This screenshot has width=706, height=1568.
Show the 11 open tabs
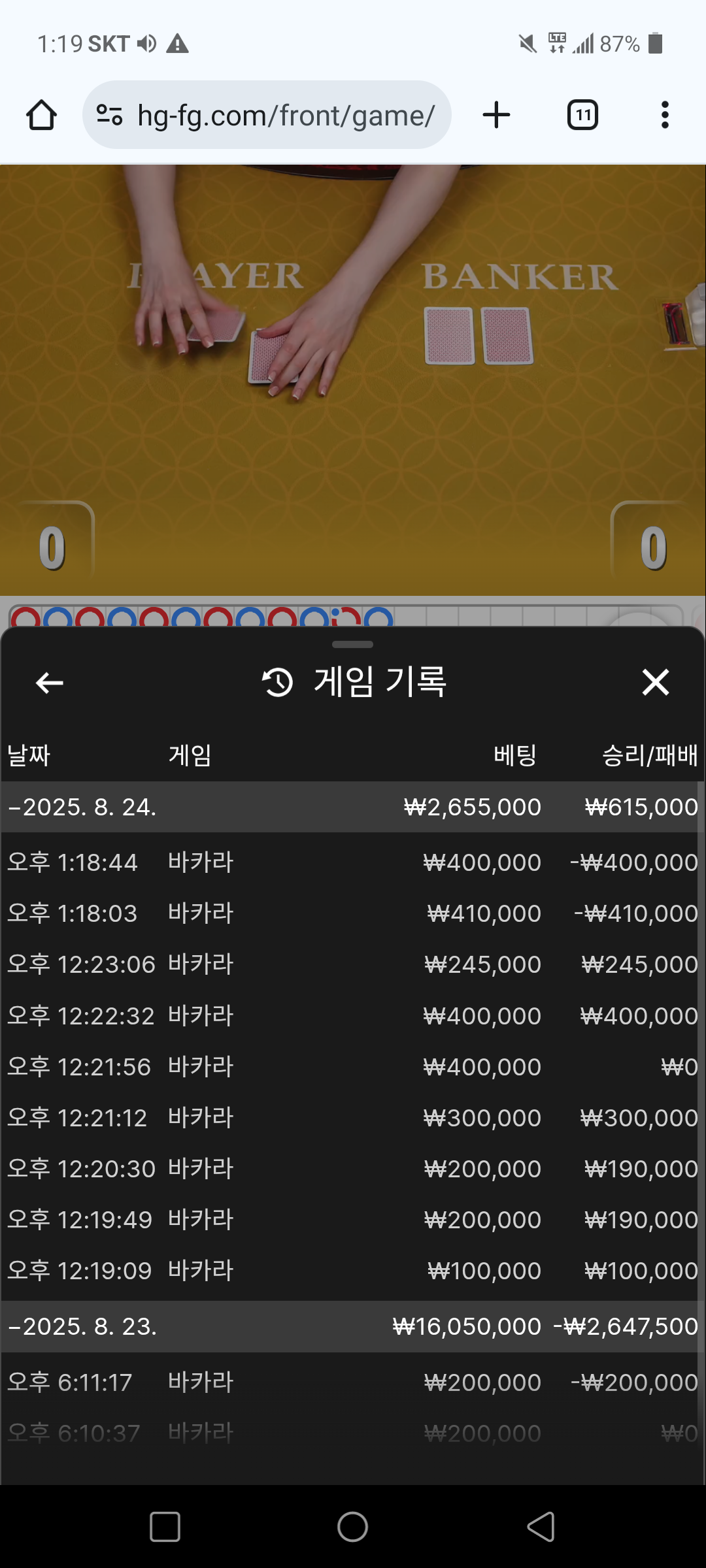tap(582, 116)
